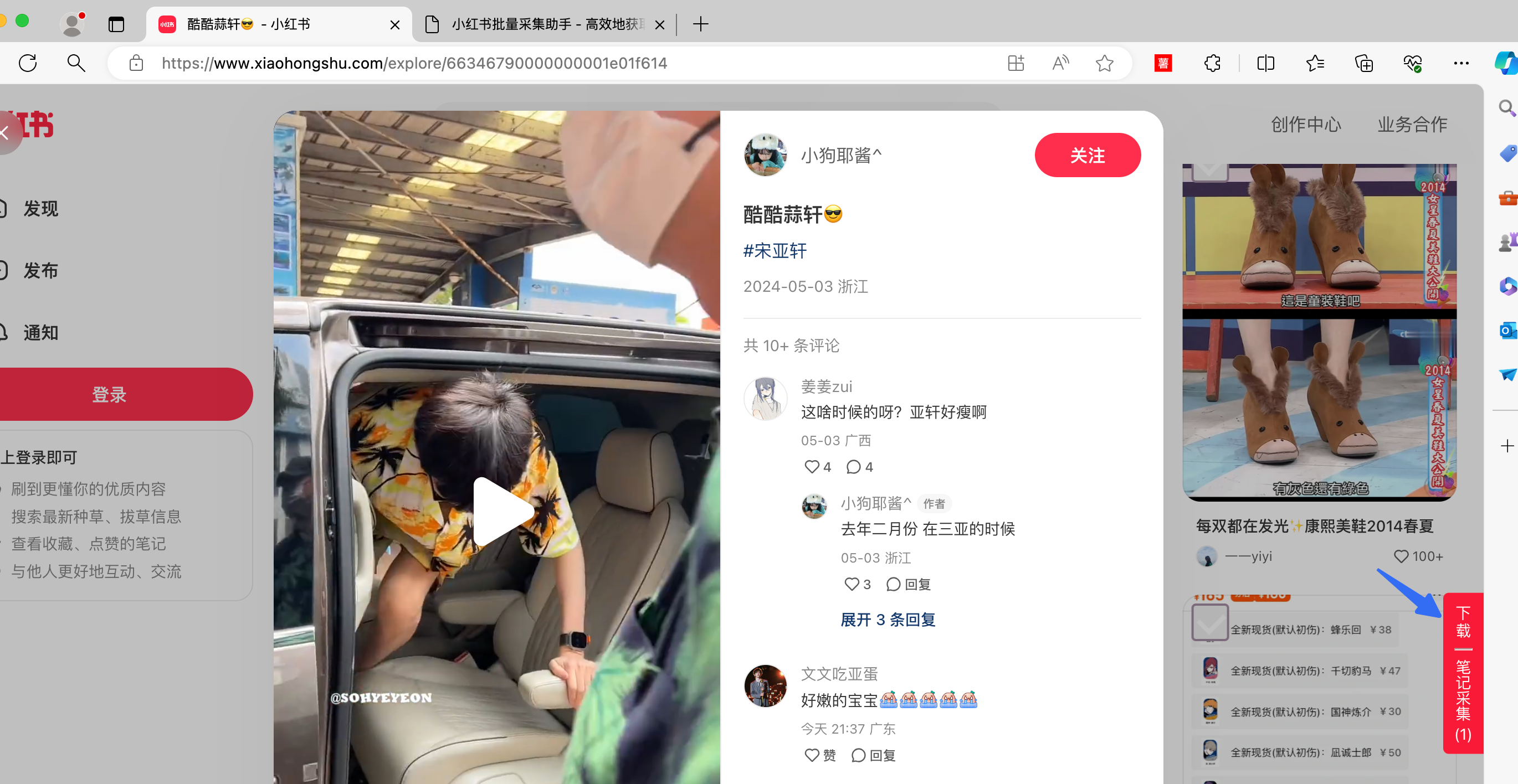Reload the page

(28, 63)
